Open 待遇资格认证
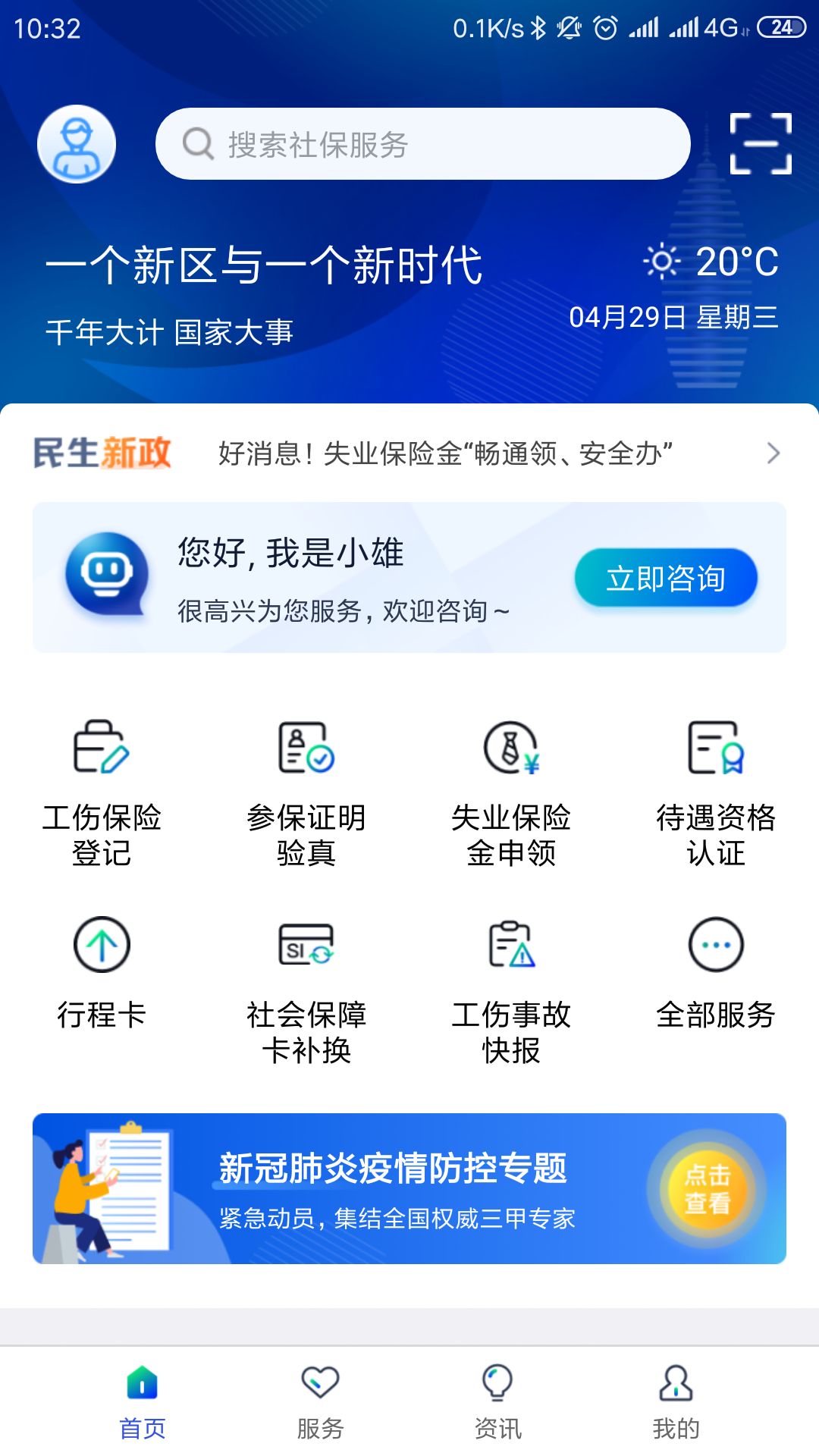Viewport: 819px width, 1456px height. (x=716, y=792)
